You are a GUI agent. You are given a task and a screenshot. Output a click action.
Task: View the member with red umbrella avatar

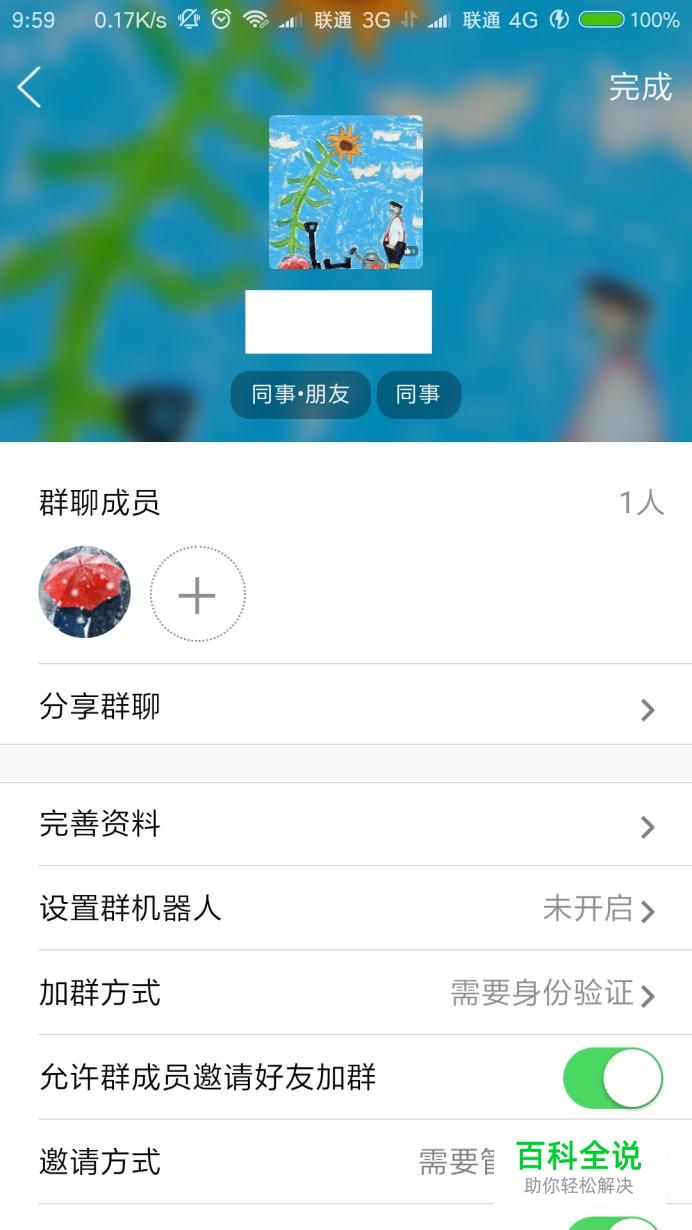[84, 592]
